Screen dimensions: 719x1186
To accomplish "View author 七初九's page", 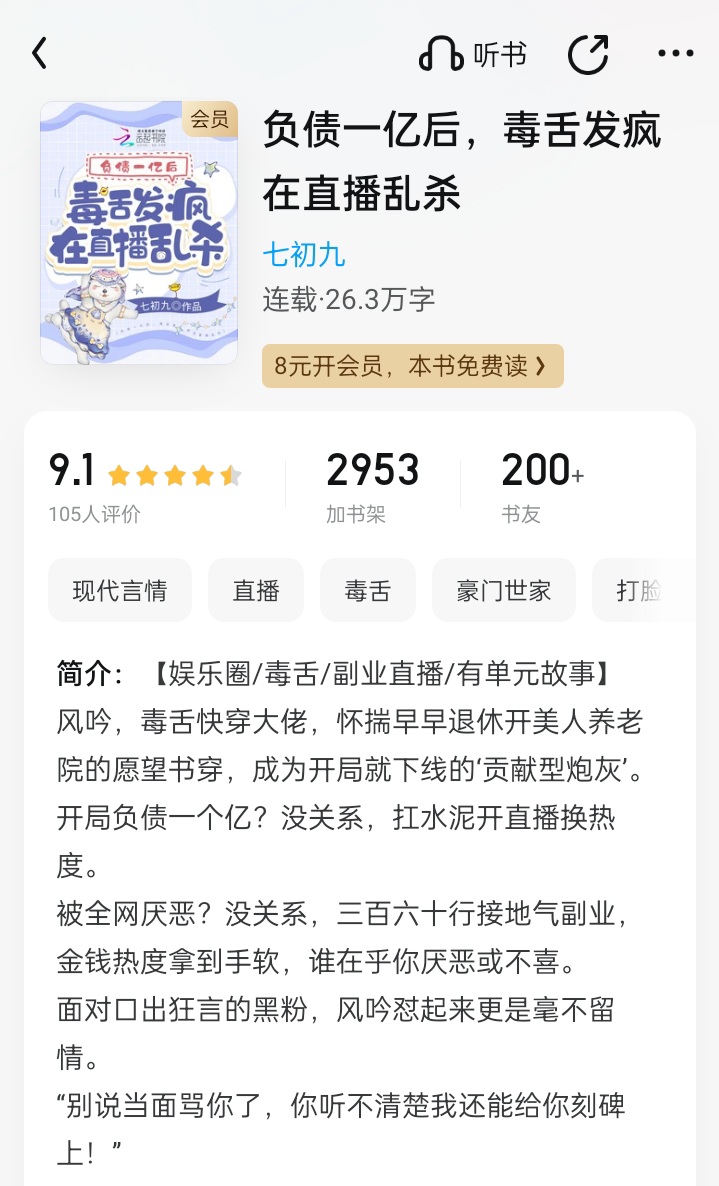I will (x=304, y=254).
